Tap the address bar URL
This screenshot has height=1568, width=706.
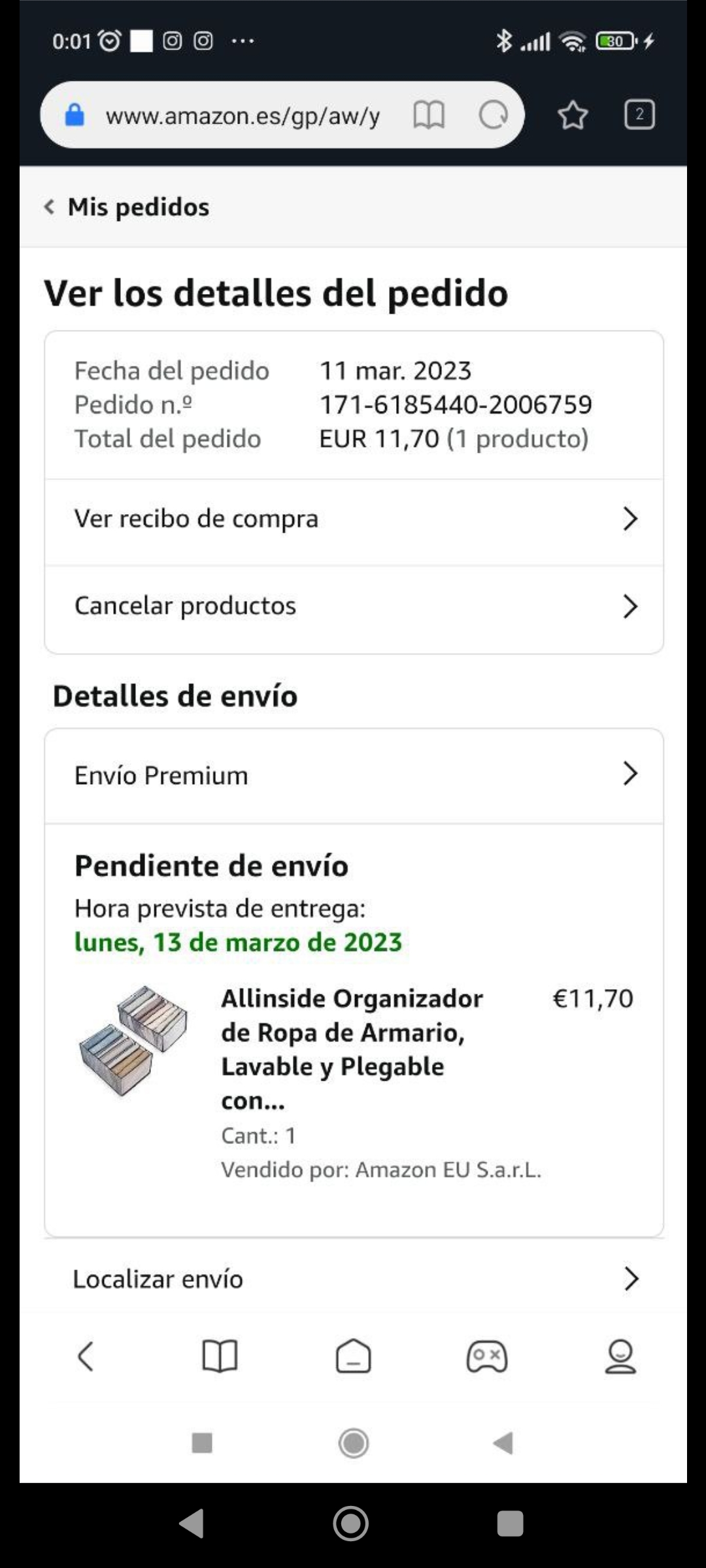coord(242,116)
